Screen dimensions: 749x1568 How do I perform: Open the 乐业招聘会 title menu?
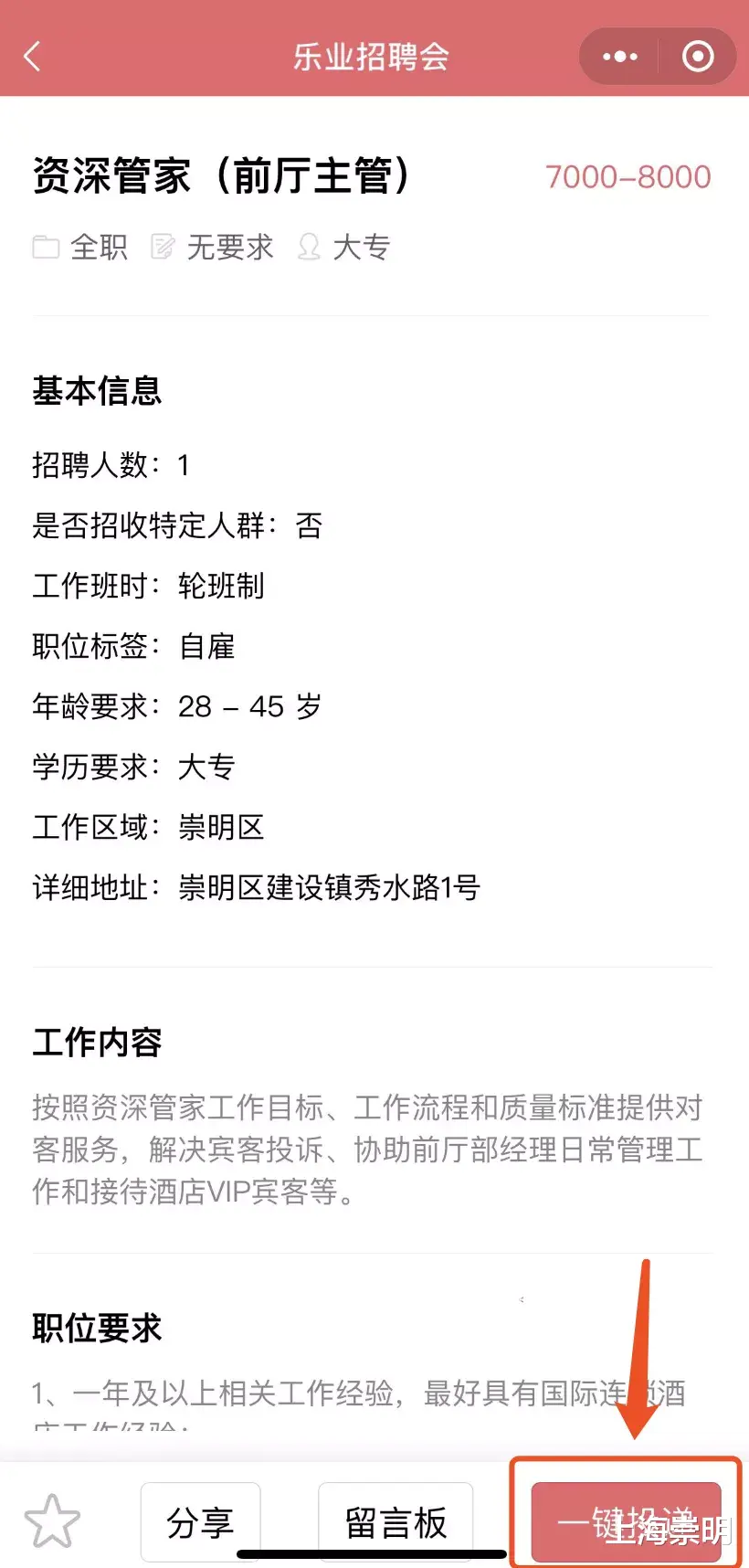(x=371, y=56)
